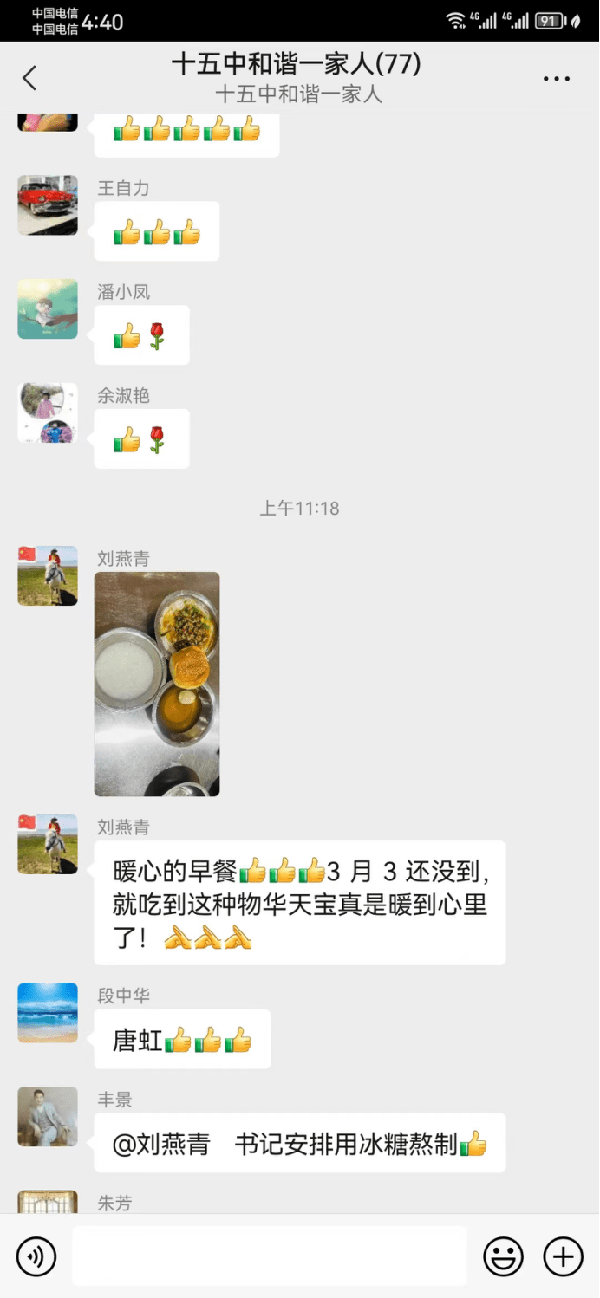Switch to voice message input

(x=37, y=1256)
